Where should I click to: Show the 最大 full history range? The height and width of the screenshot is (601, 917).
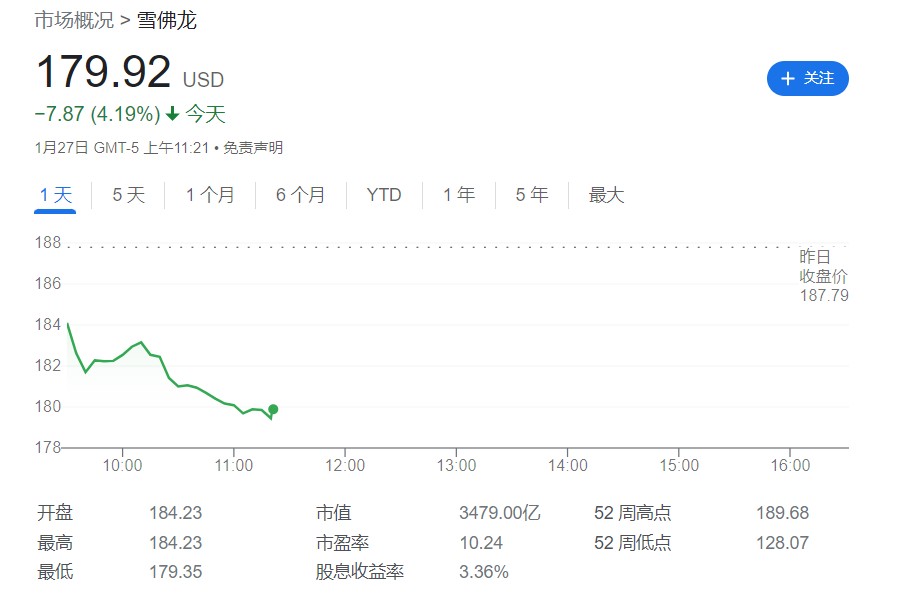[606, 195]
